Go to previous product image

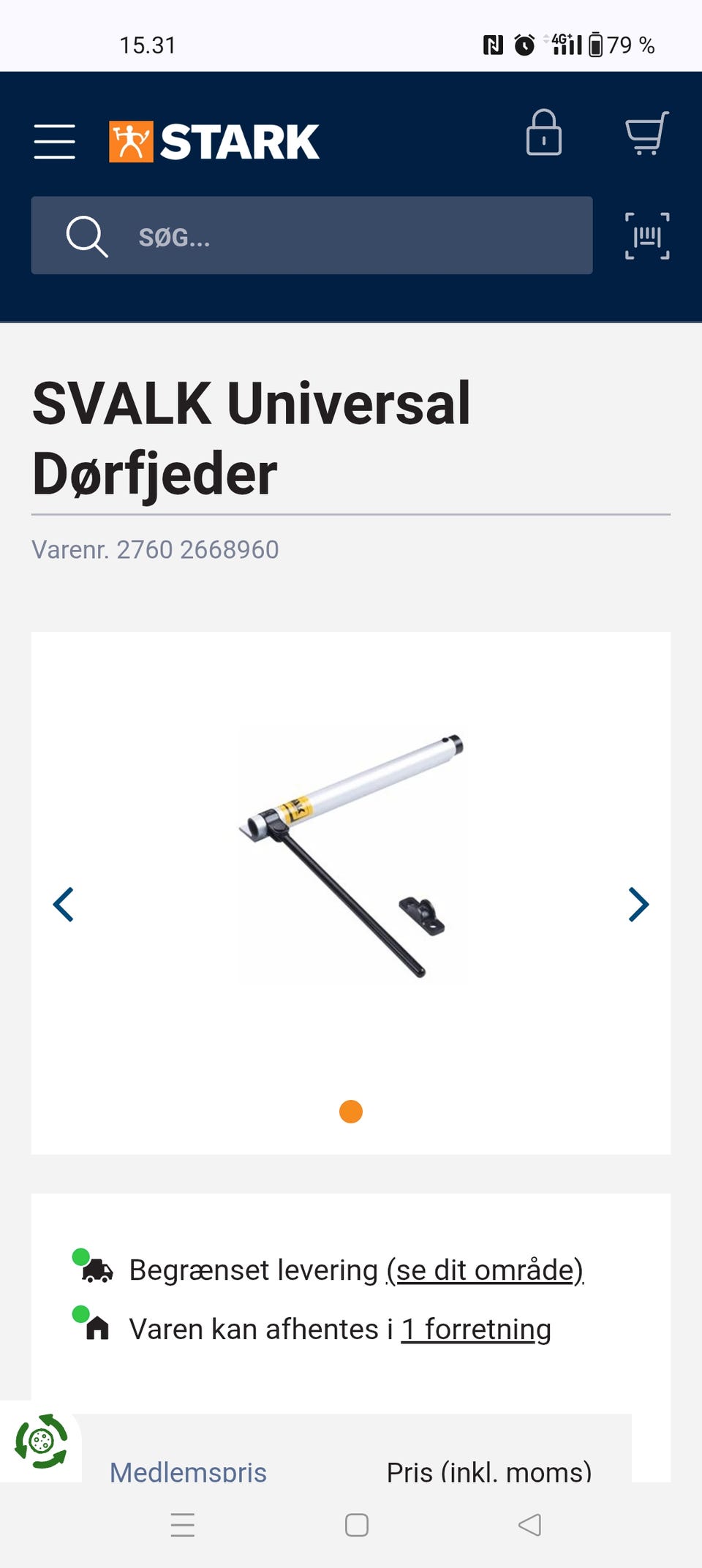click(65, 905)
